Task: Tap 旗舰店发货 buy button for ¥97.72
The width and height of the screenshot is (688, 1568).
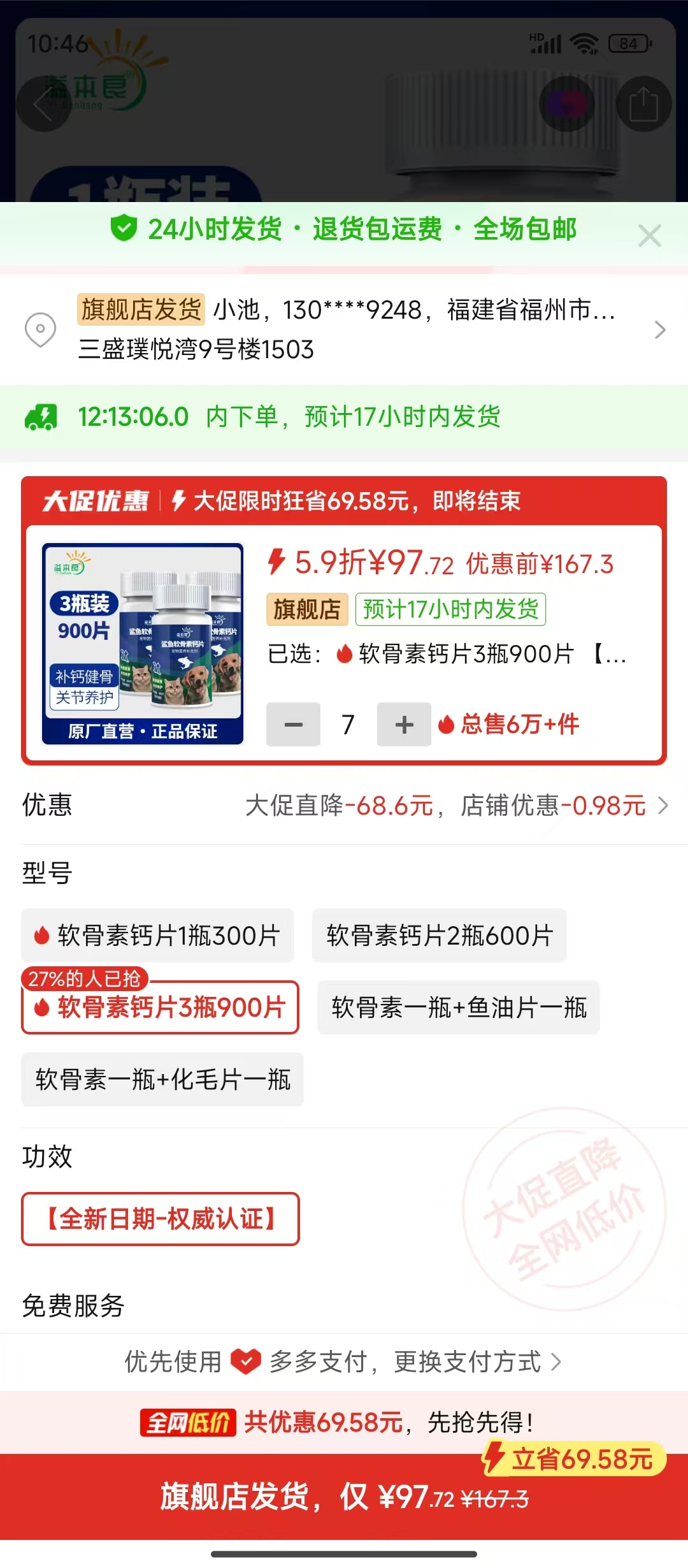Action: [x=344, y=1497]
